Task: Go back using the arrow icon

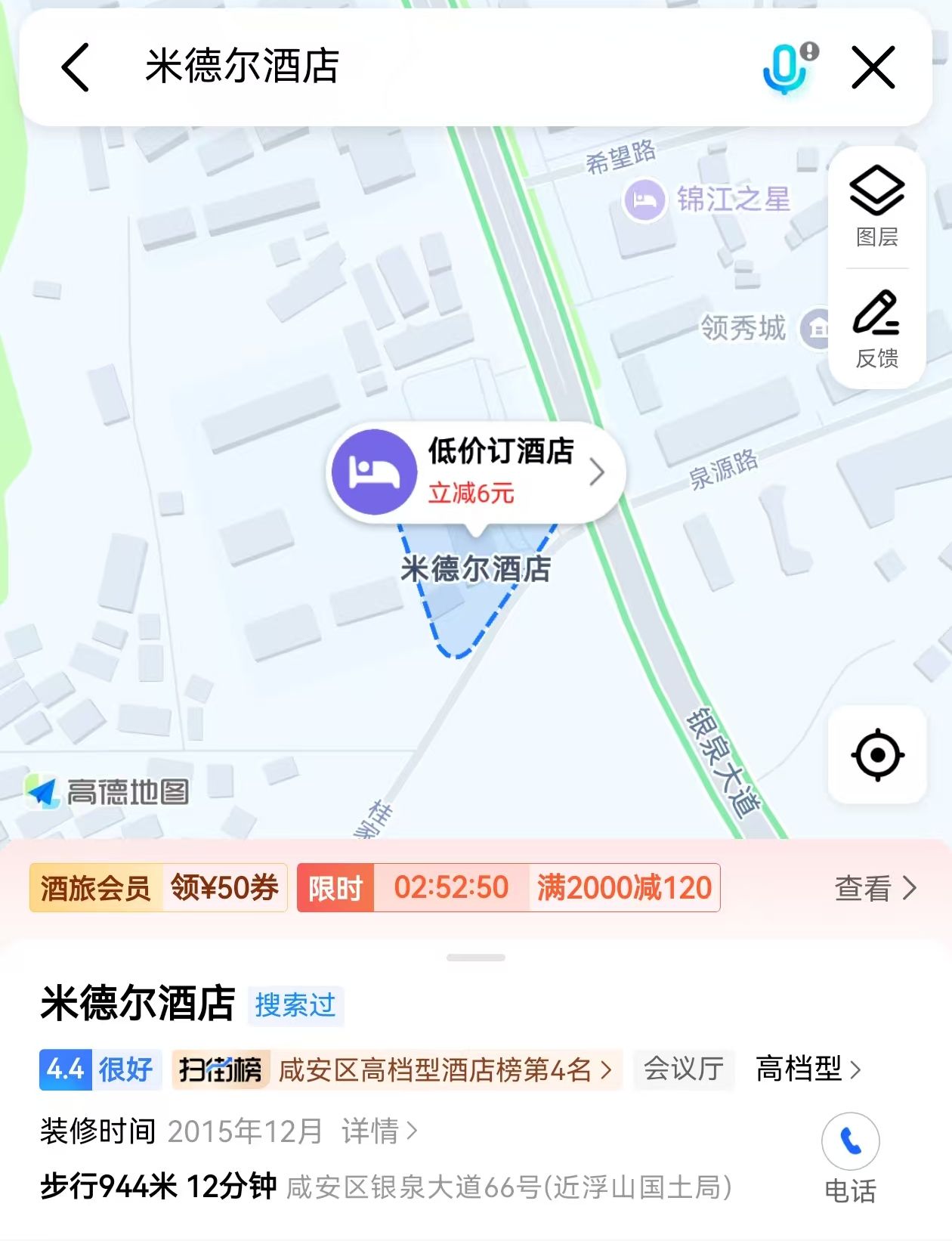Action: click(x=76, y=67)
